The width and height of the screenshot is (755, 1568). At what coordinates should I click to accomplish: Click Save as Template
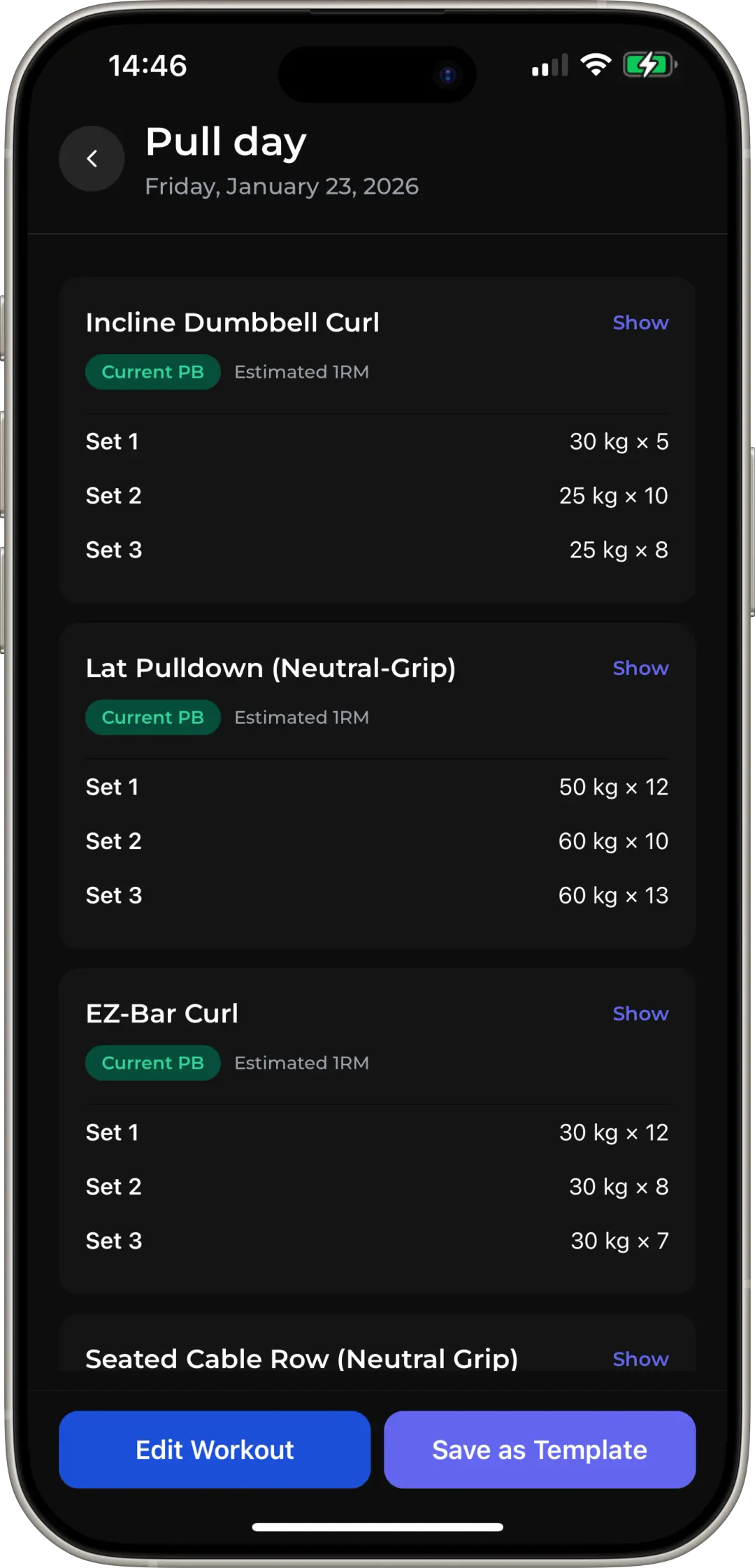pyautogui.click(x=538, y=1450)
